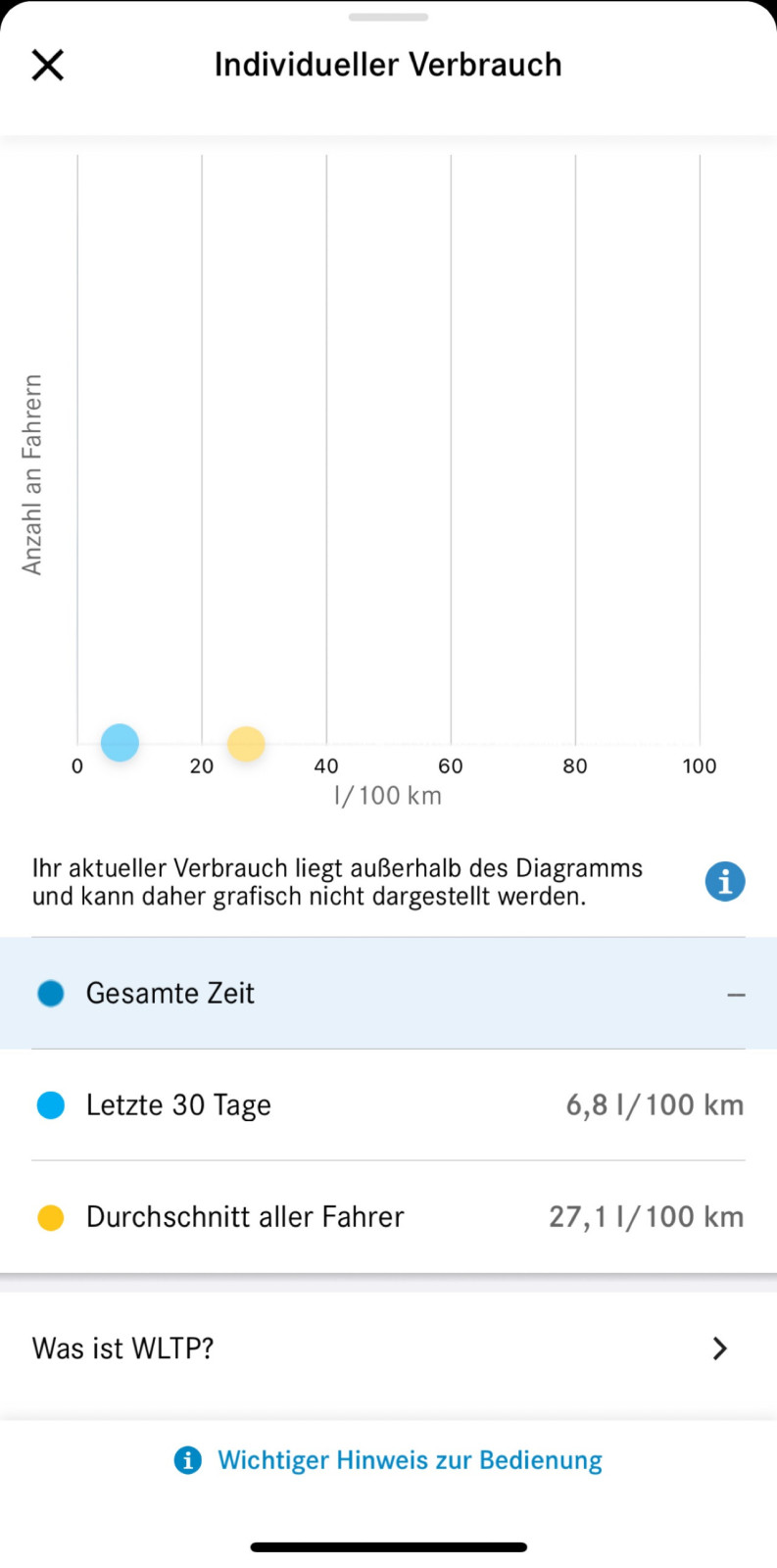The image size is (777, 1568).
Task: Select the Durchschnitt aller Fahrer row
Action: coord(388,1217)
